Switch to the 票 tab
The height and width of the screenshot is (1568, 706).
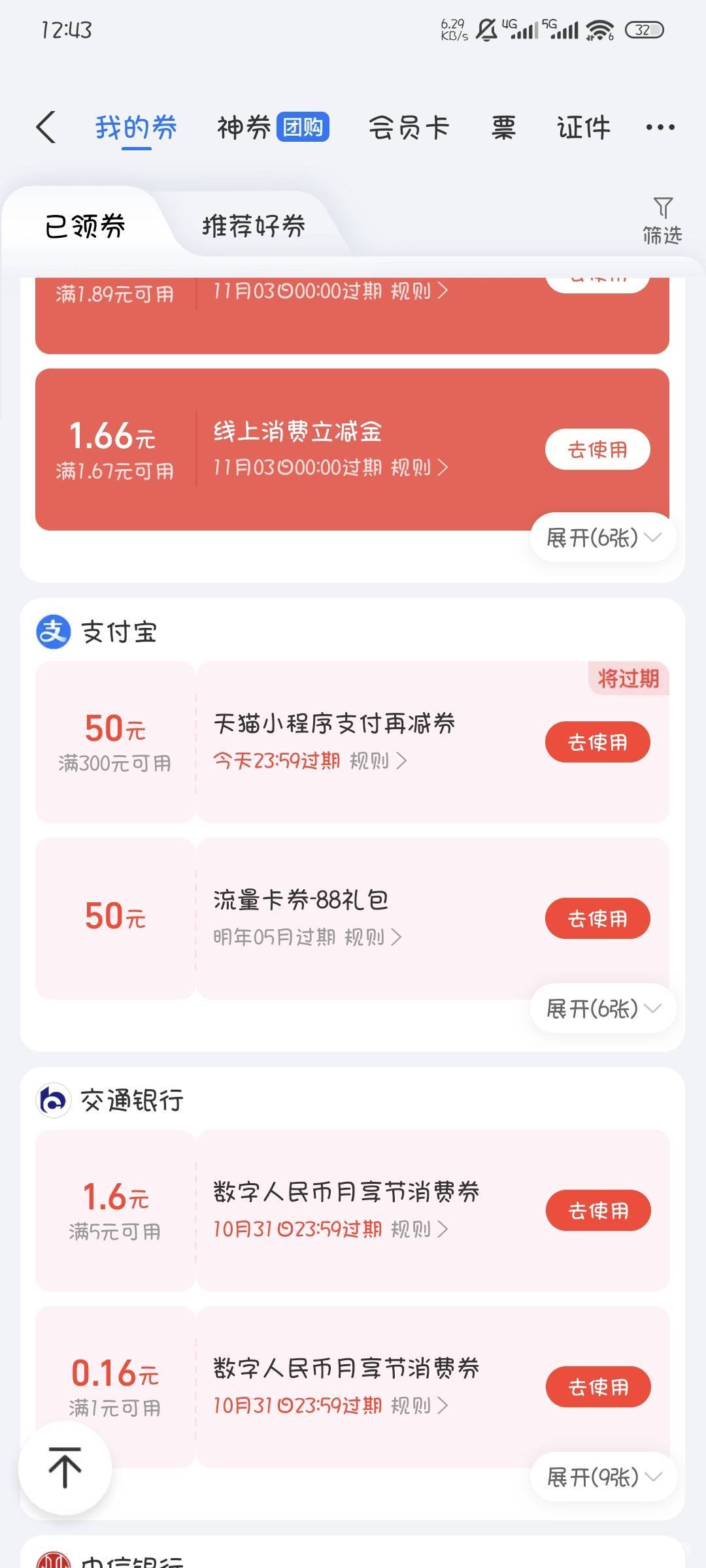pos(503,127)
